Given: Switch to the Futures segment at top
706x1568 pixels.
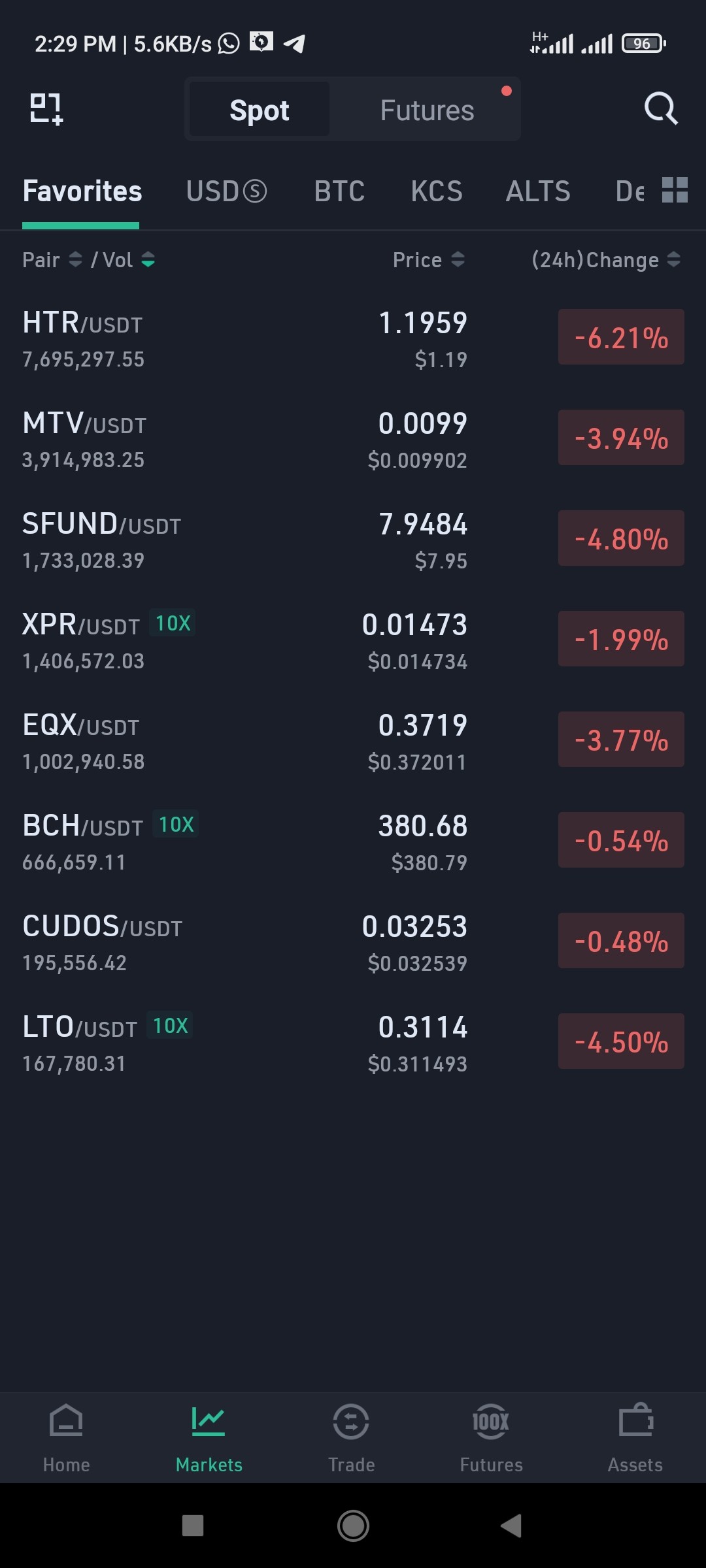Looking at the screenshot, I should click(x=427, y=110).
